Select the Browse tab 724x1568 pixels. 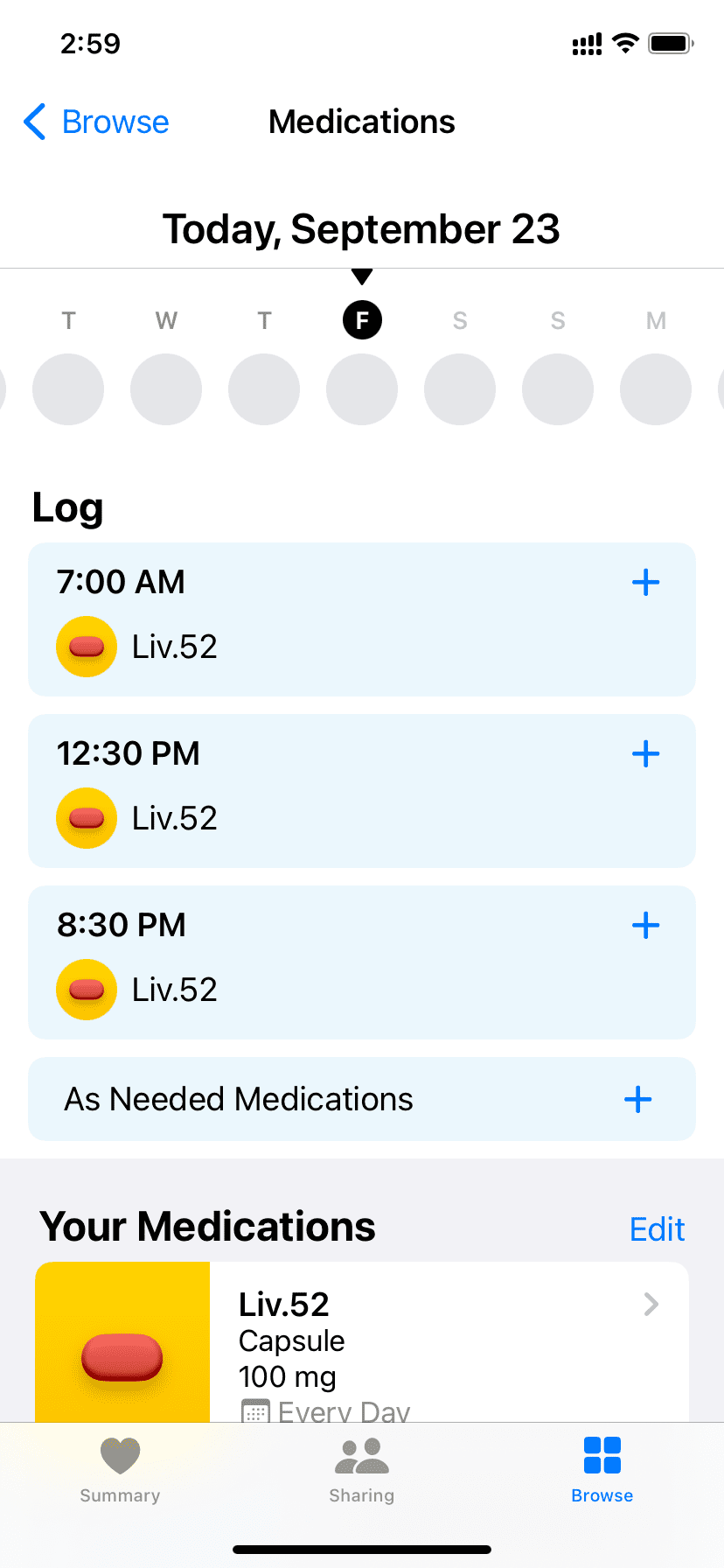(x=602, y=1470)
